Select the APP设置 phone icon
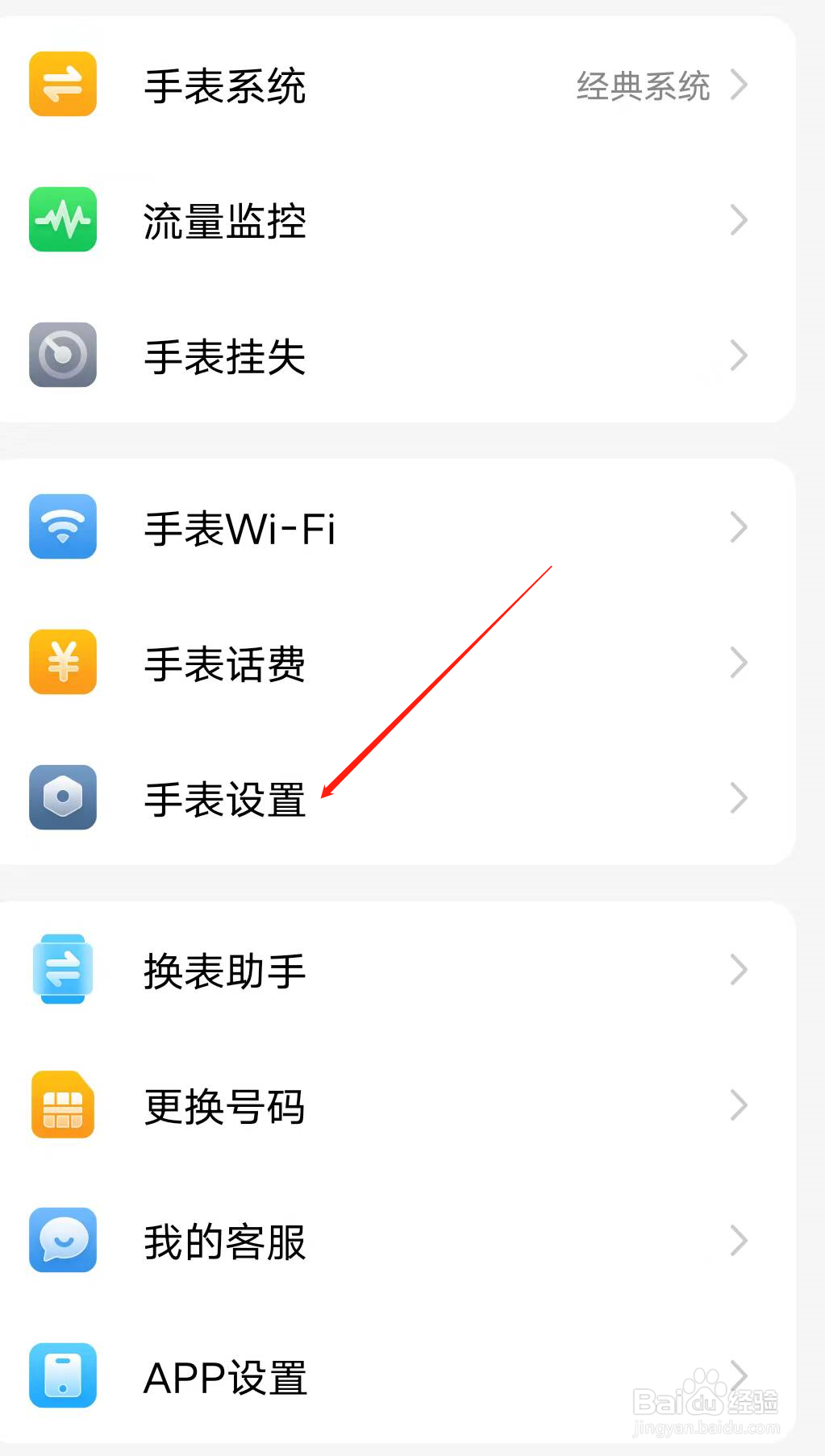This screenshot has width=825, height=1456. coord(63,1376)
